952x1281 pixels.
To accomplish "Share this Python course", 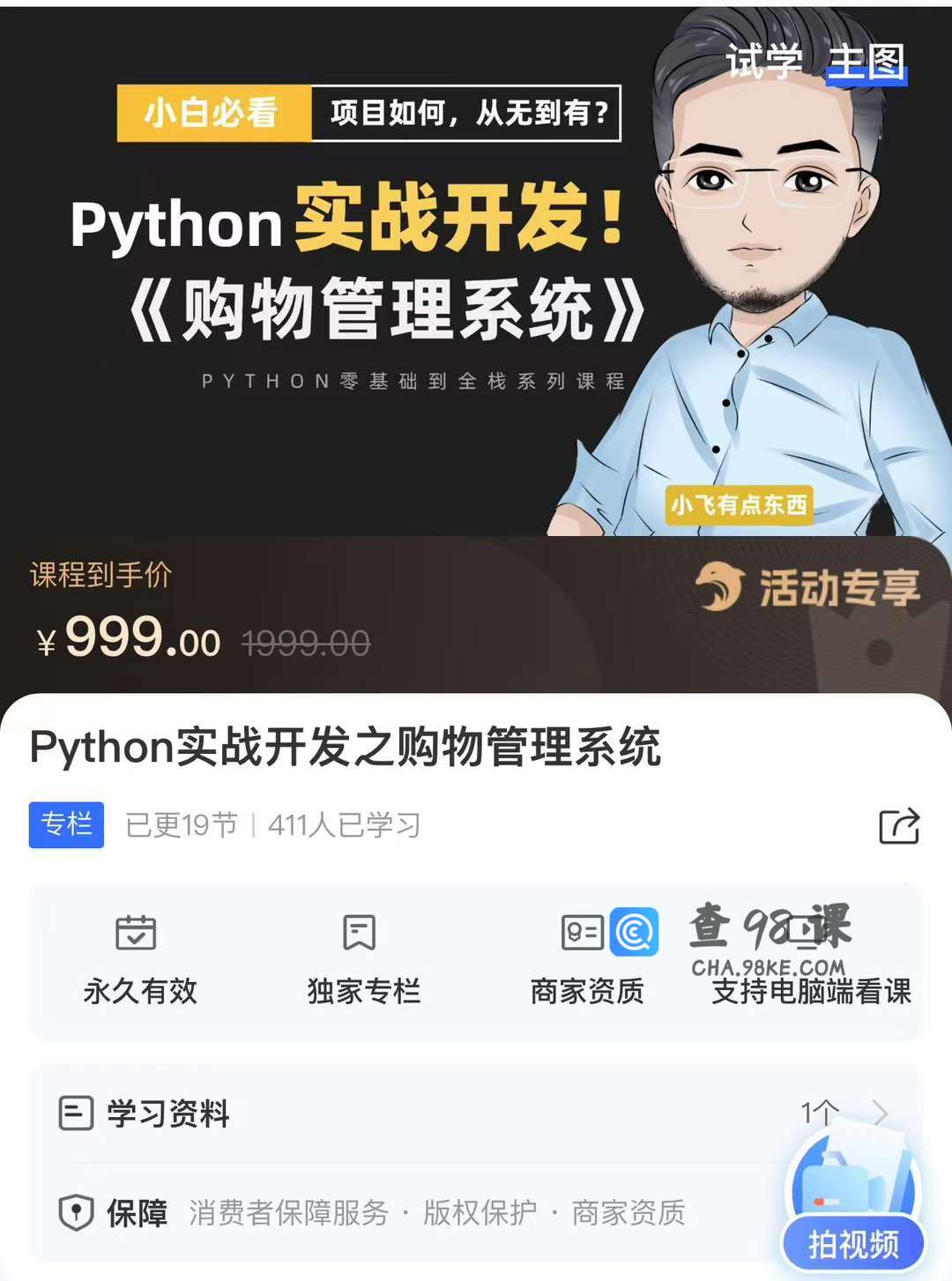I will [x=899, y=826].
